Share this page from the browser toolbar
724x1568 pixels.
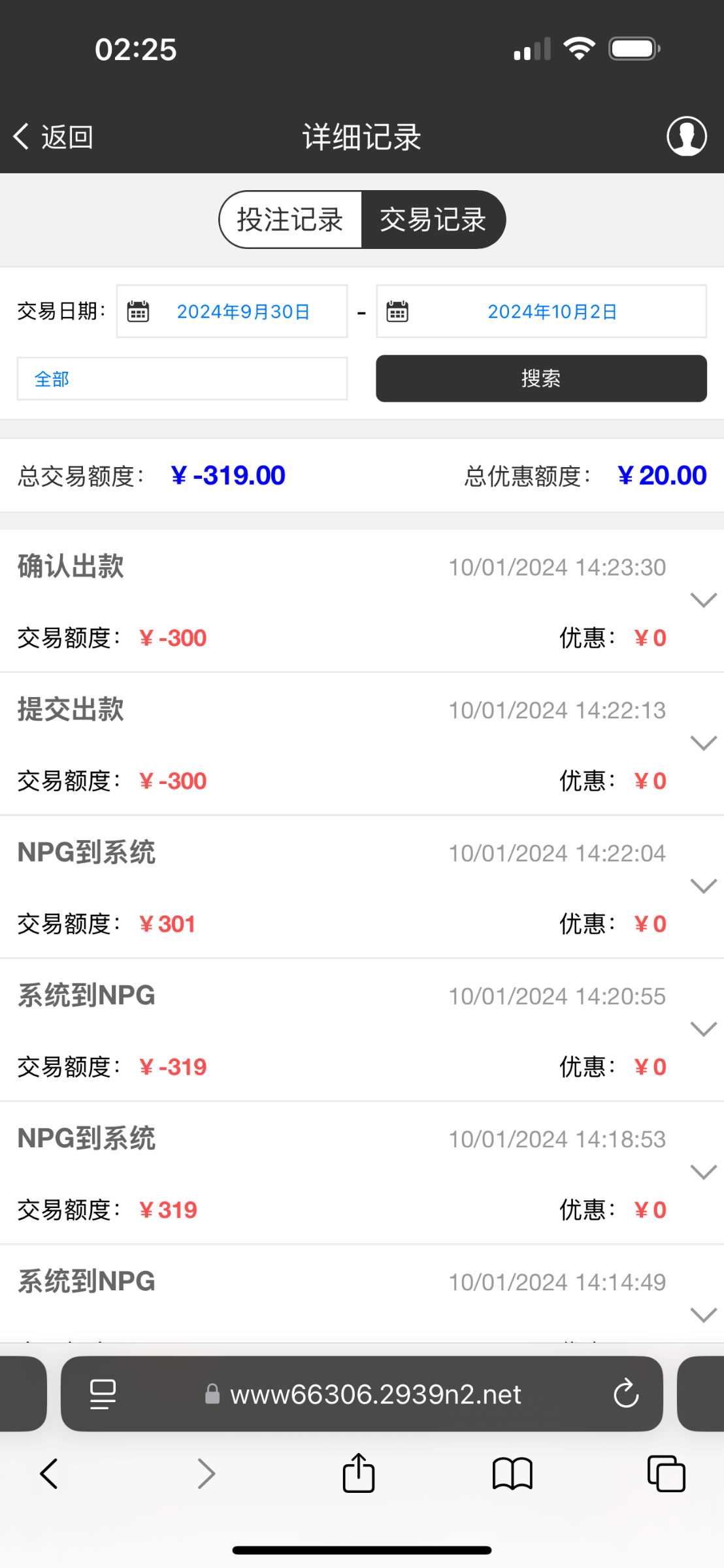pos(359,1473)
